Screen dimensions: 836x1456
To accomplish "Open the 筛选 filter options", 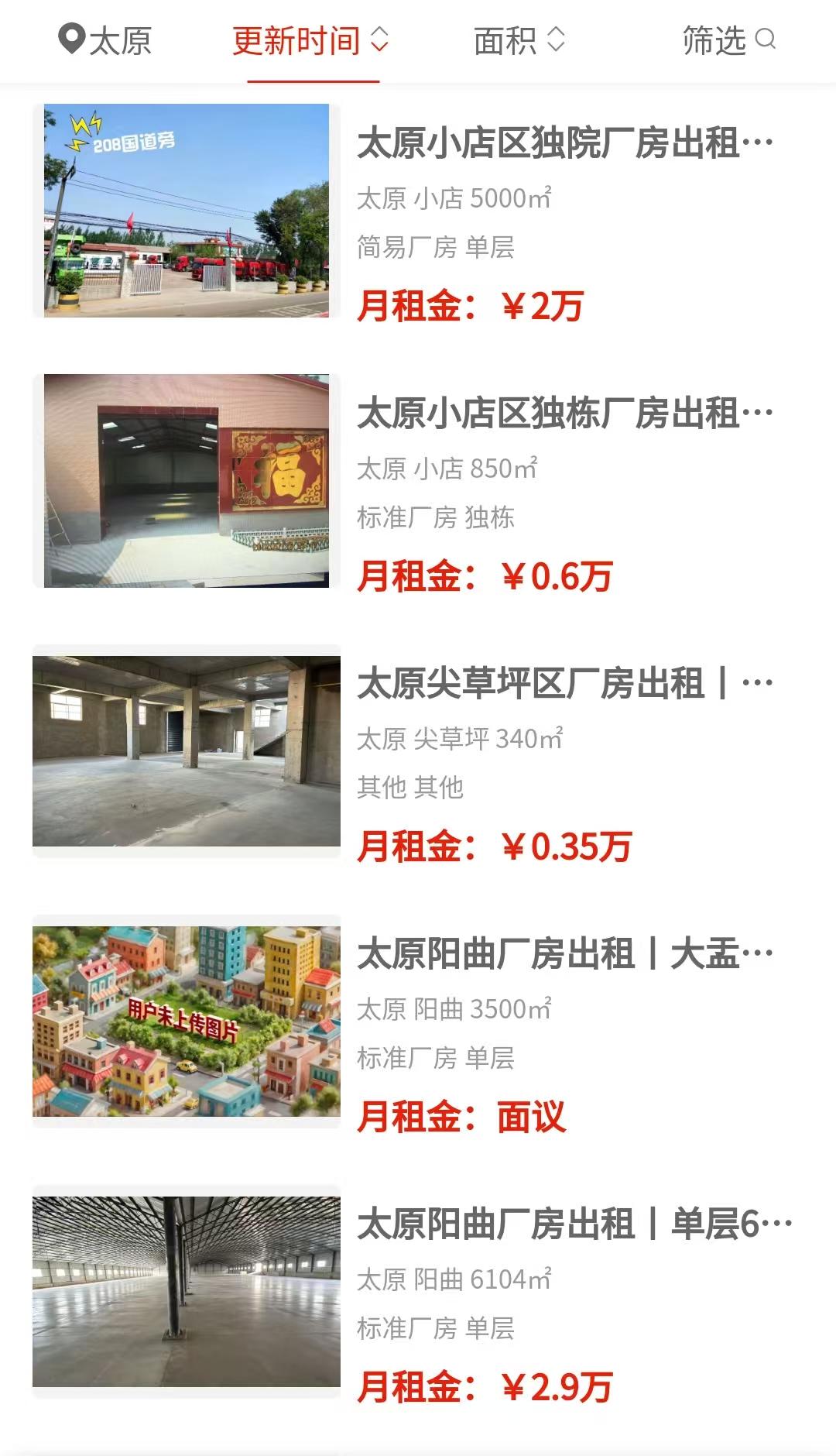I will click(728, 40).
